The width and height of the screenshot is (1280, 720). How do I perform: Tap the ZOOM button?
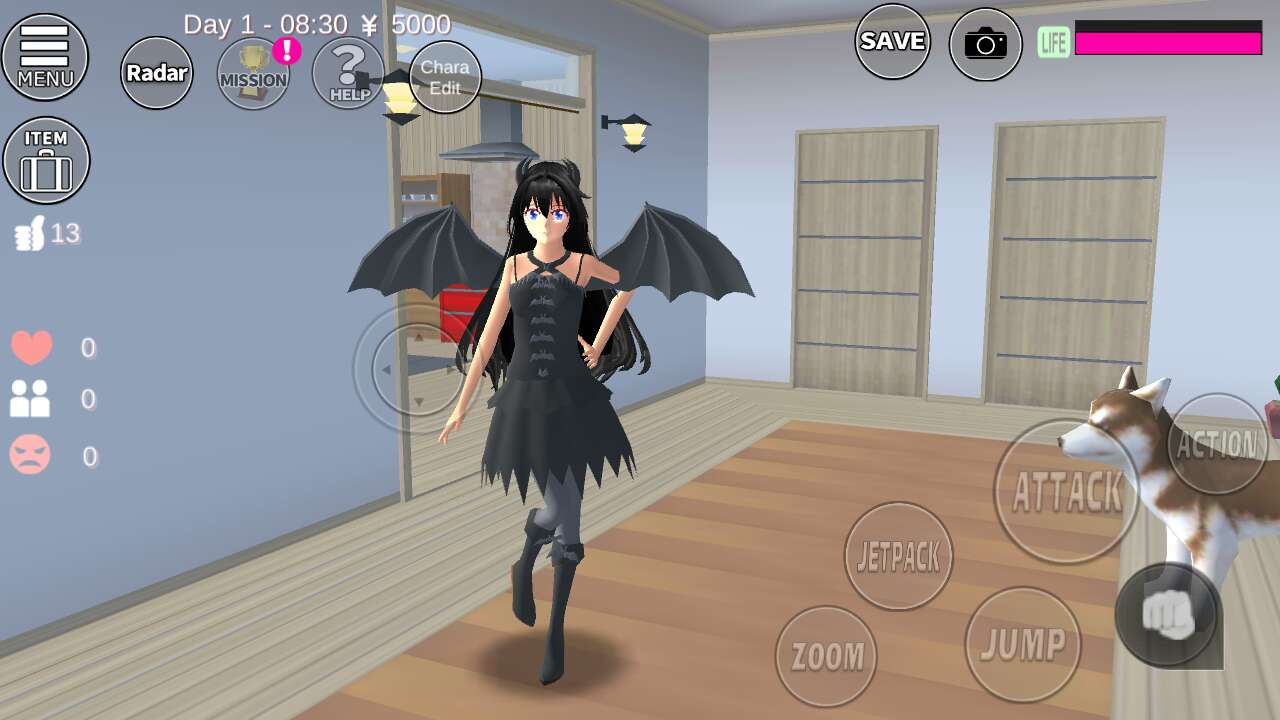(x=826, y=656)
